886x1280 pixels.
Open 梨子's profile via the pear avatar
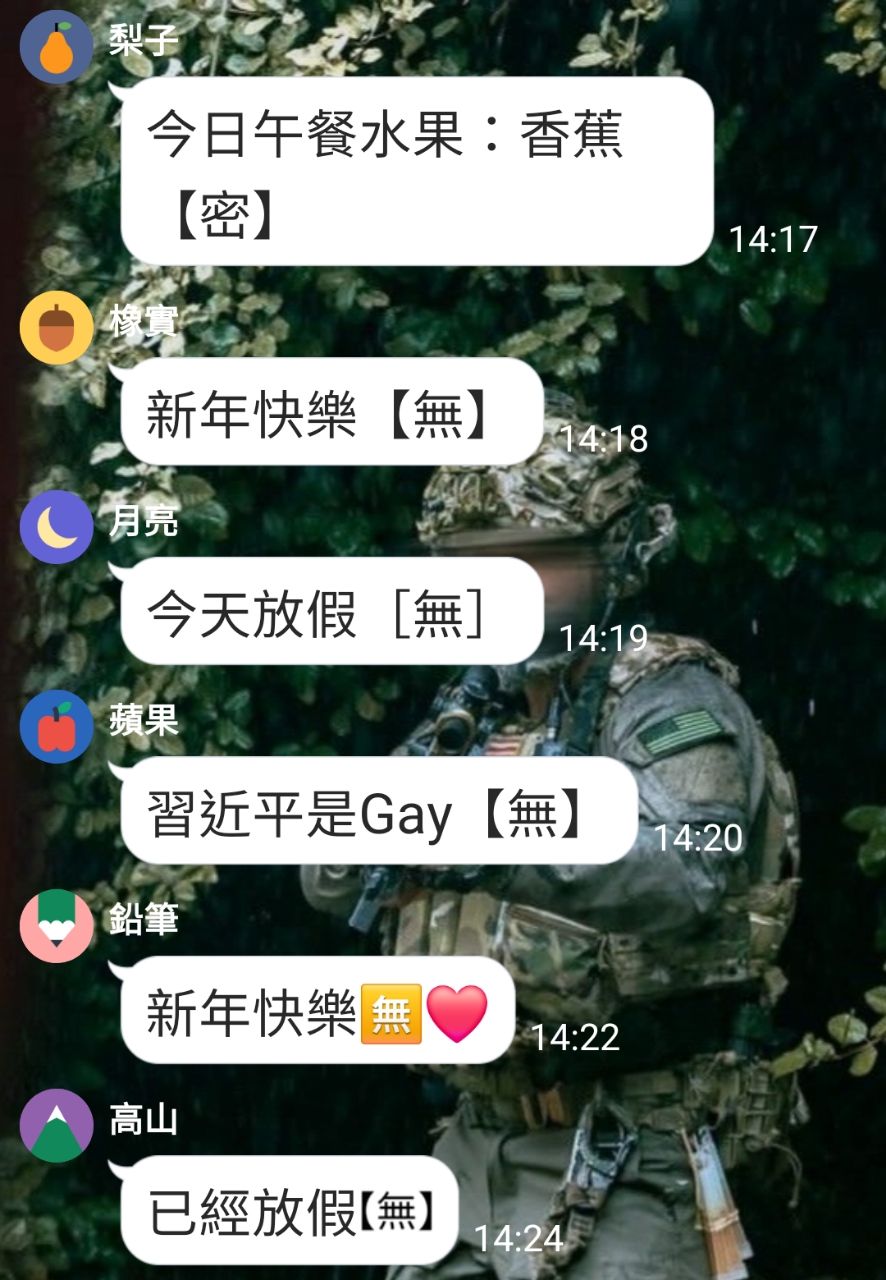point(56,47)
